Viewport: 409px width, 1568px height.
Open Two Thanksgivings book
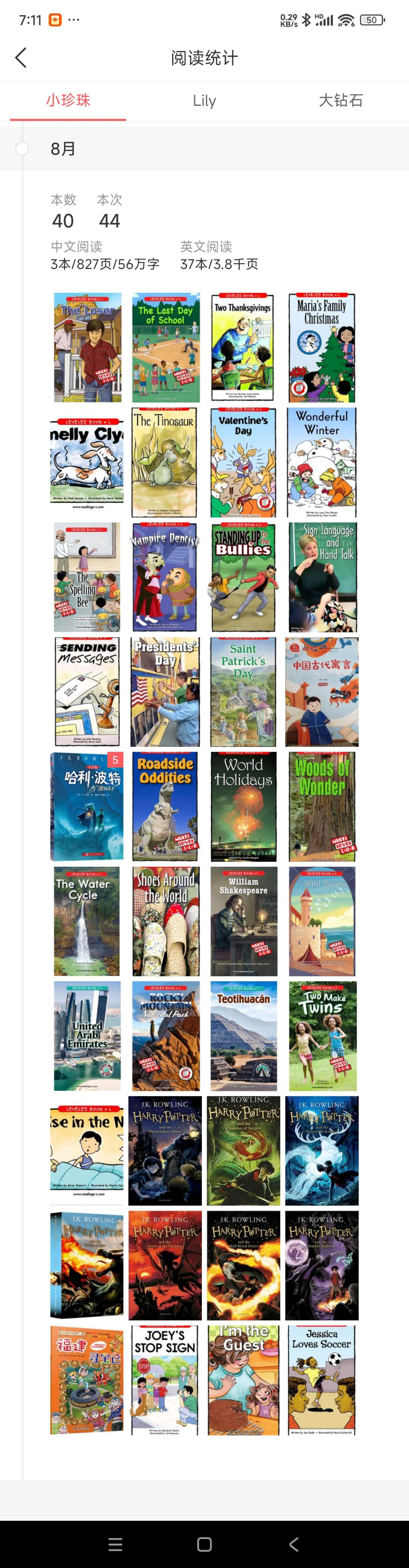click(243, 347)
